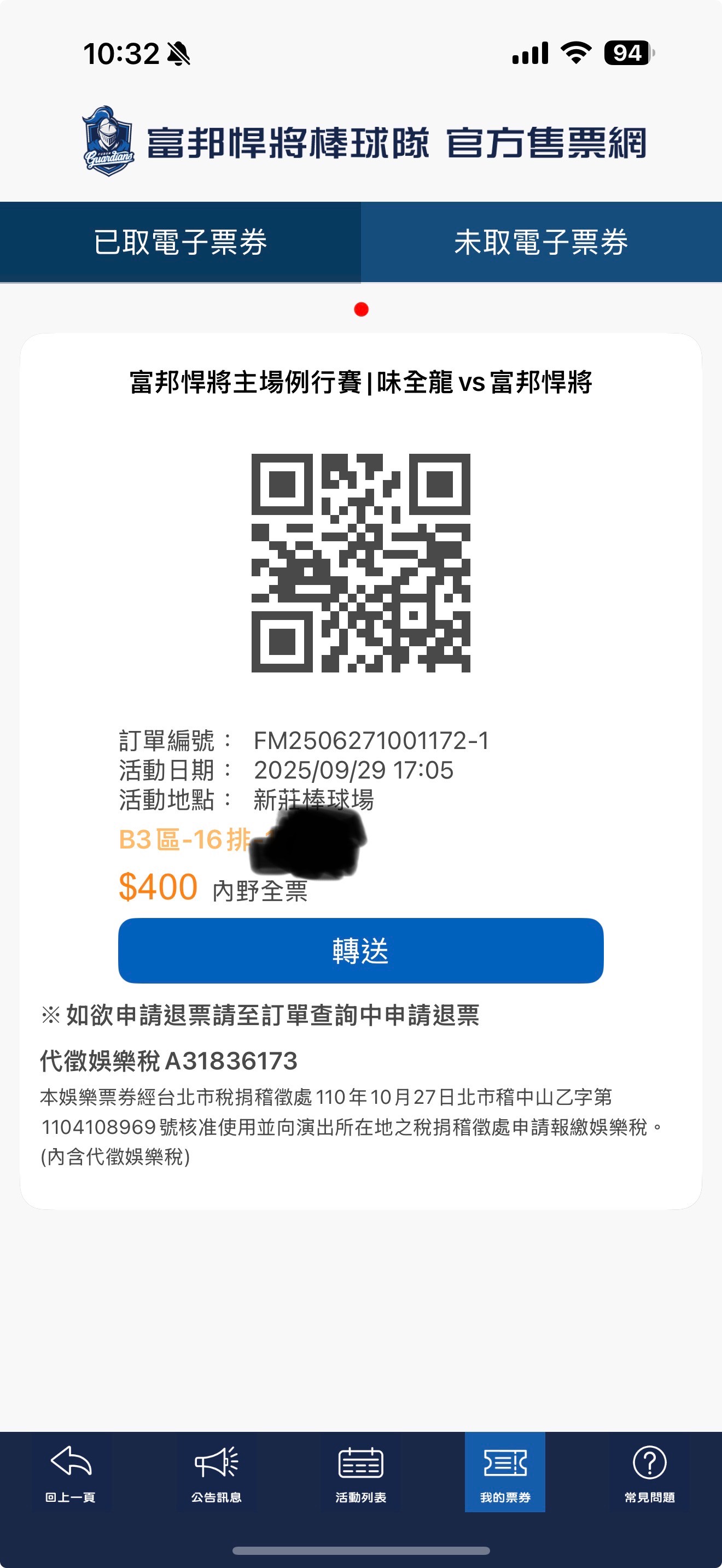Select the 我的票券 tab

click(505, 1472)
